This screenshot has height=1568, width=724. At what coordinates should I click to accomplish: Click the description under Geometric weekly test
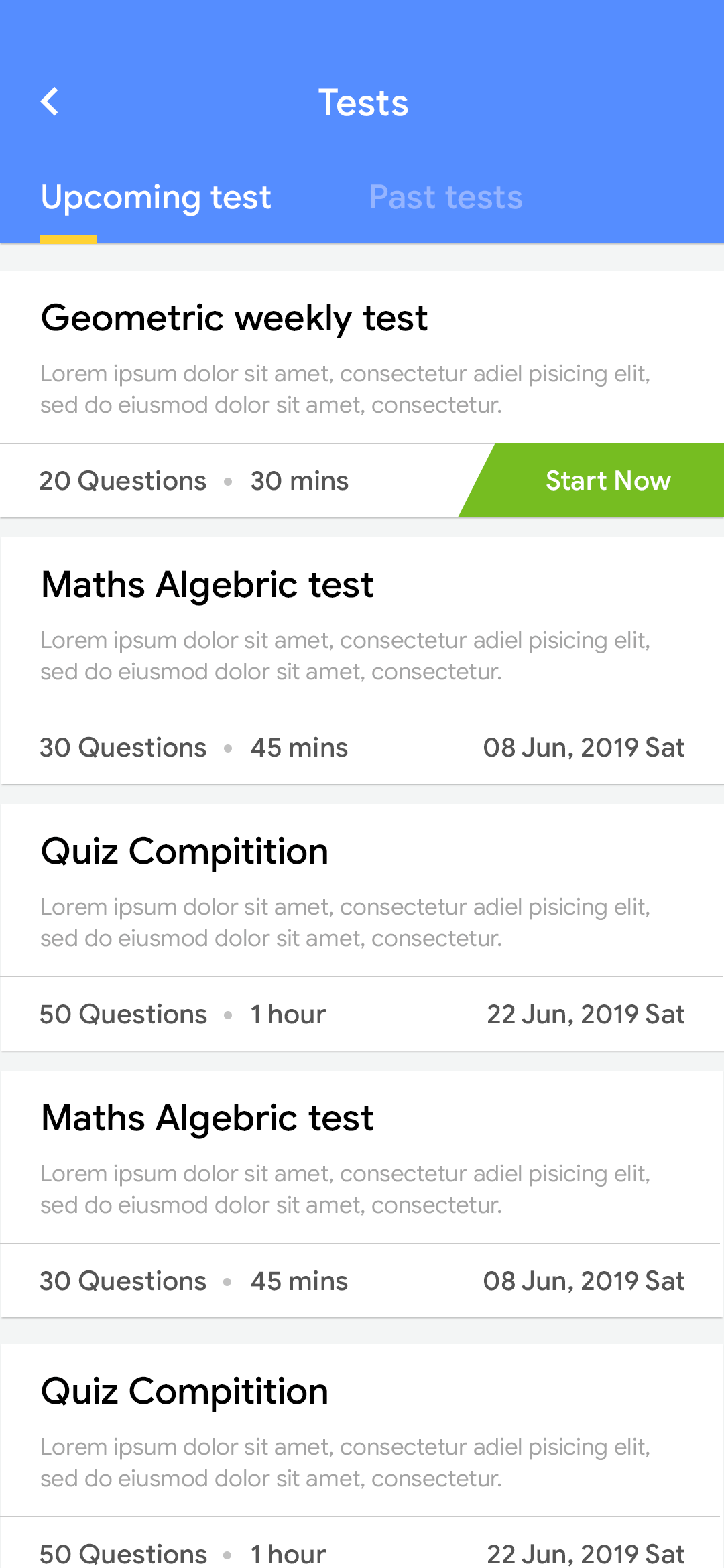click(345, 389)
